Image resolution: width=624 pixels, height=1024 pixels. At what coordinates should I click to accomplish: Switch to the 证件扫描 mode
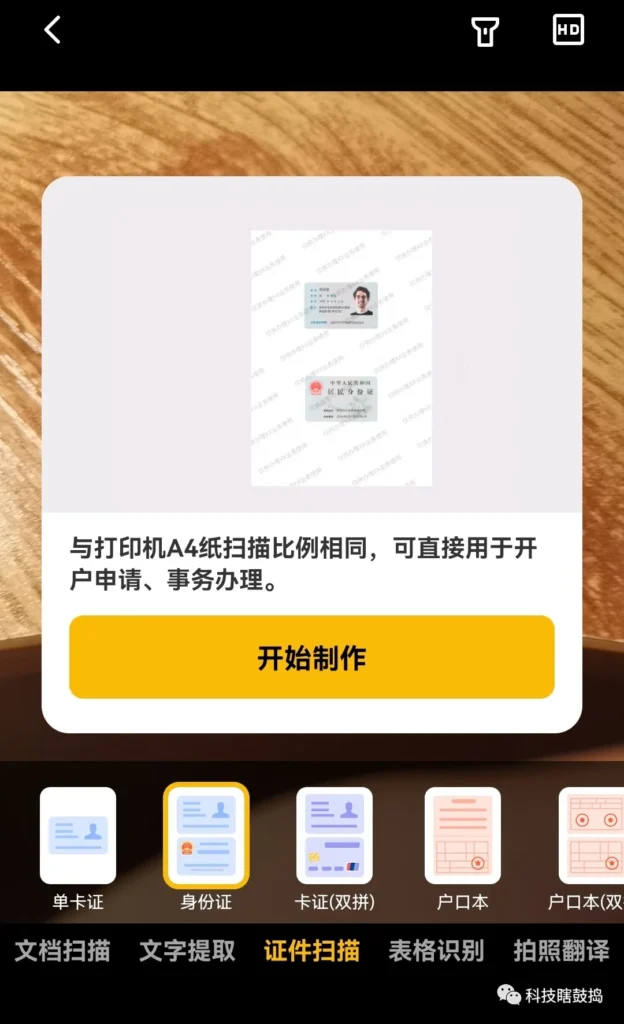(x=311, y=950)
